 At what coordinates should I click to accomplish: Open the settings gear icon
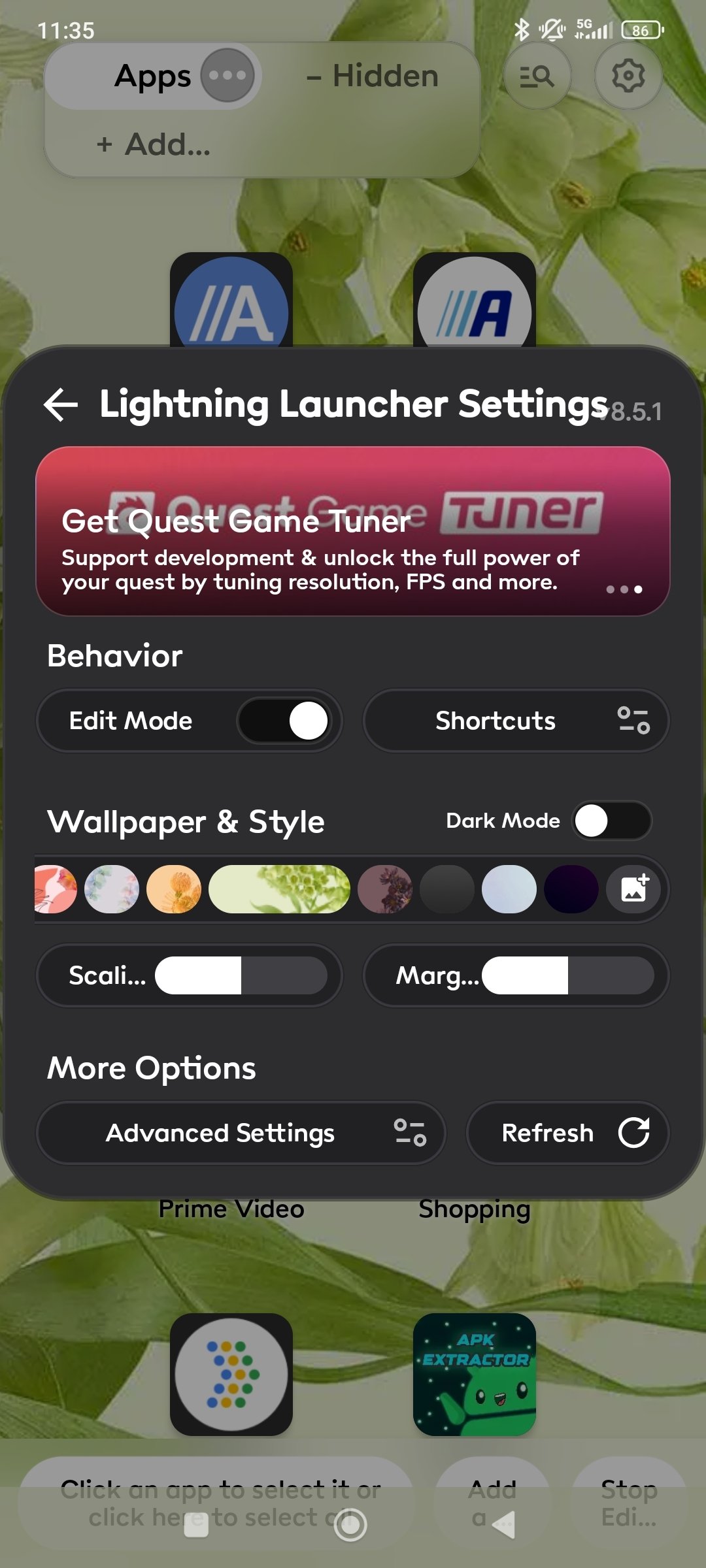tap(628, 76)
